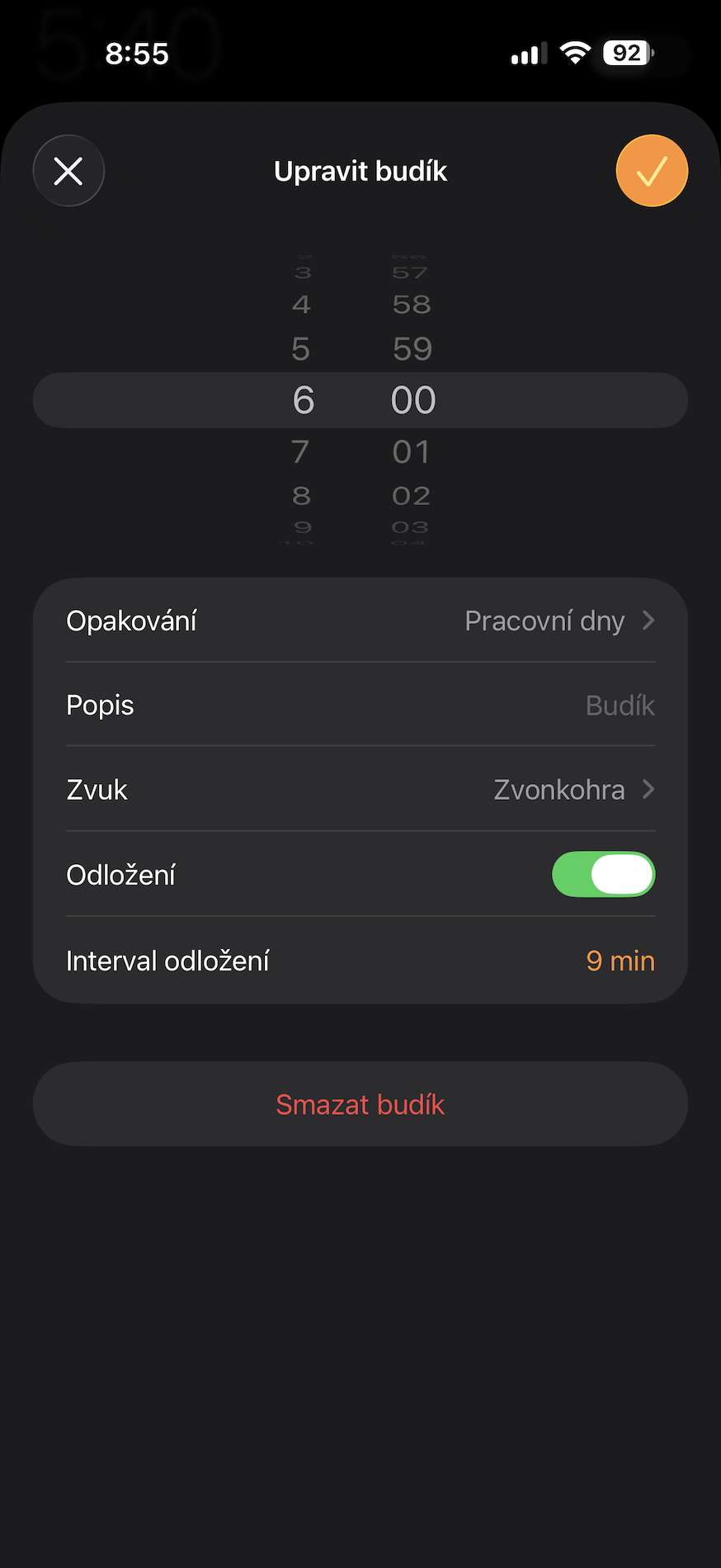Pick hour 5 in the time wheel
This screenshot has height=1568, width=721.
(x=301, y=349)
